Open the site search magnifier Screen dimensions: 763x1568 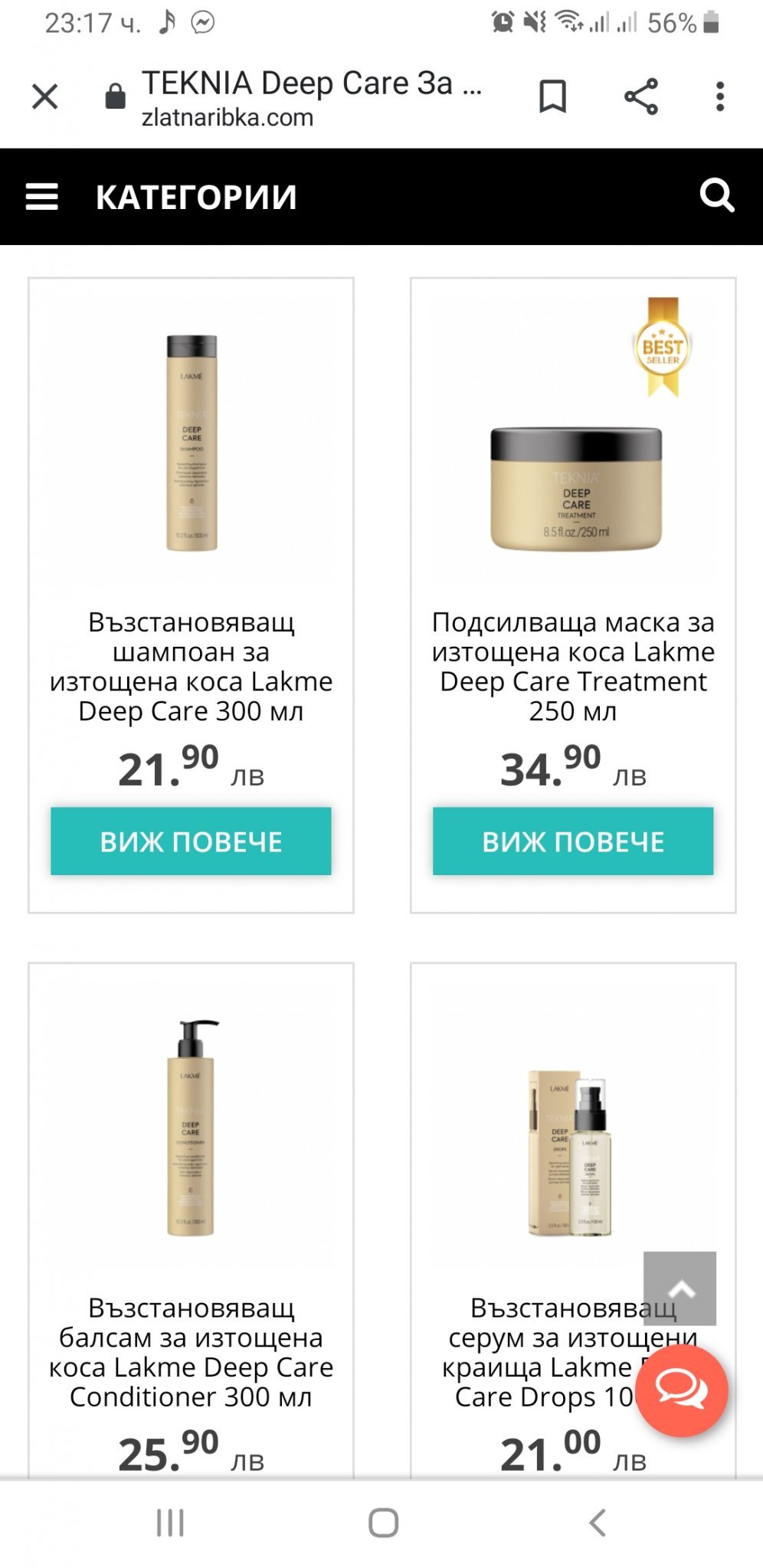tap(717, 196)
